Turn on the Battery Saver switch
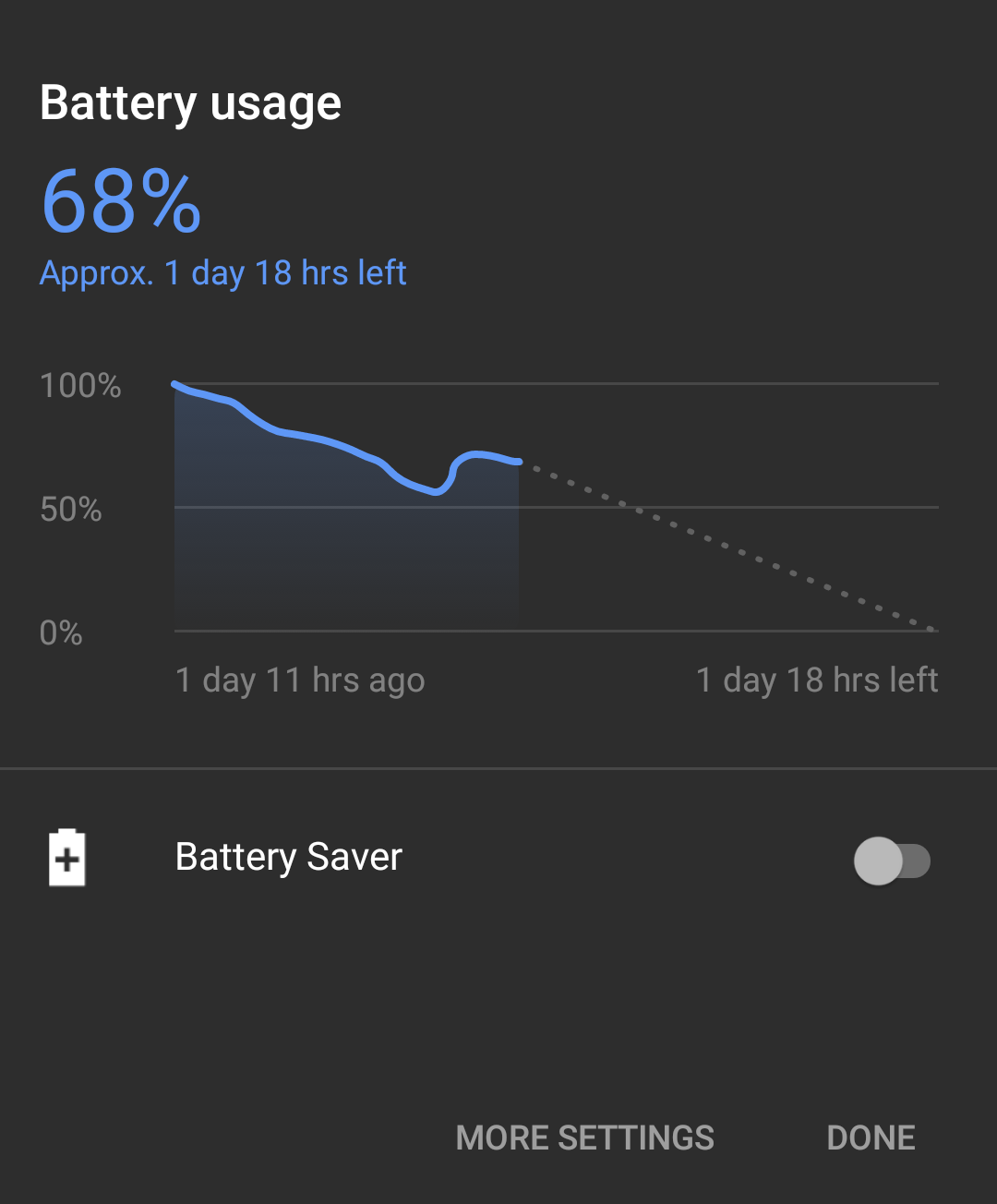Image resolution: width=997 pixels, height=1204 pixels. coord(891,861)
